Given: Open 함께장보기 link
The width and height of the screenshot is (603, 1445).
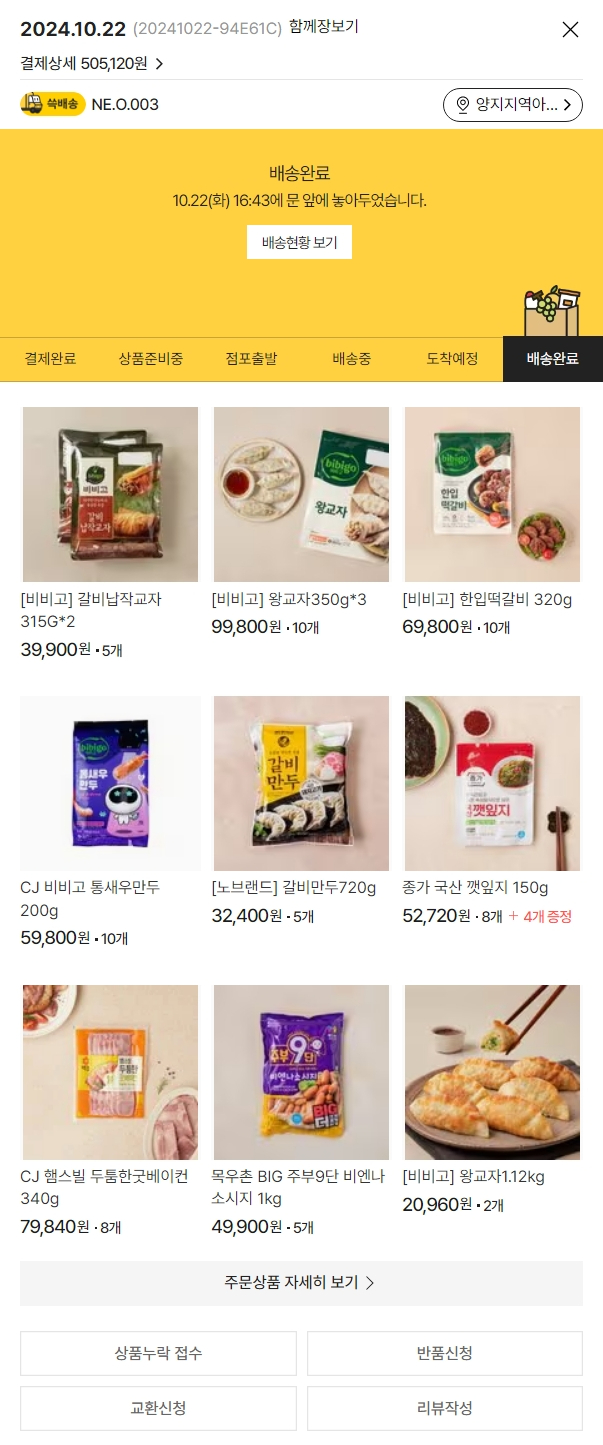Looking at the screenshot, I should (x=323, y=27).
